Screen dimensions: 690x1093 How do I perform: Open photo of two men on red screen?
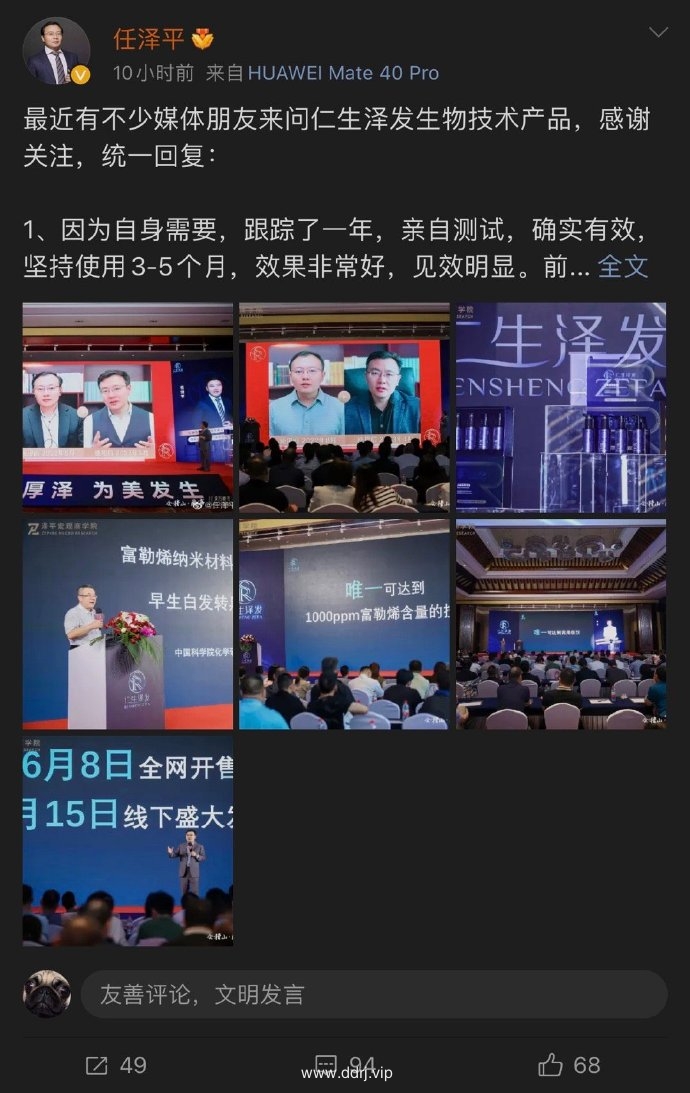pos(344,407)
